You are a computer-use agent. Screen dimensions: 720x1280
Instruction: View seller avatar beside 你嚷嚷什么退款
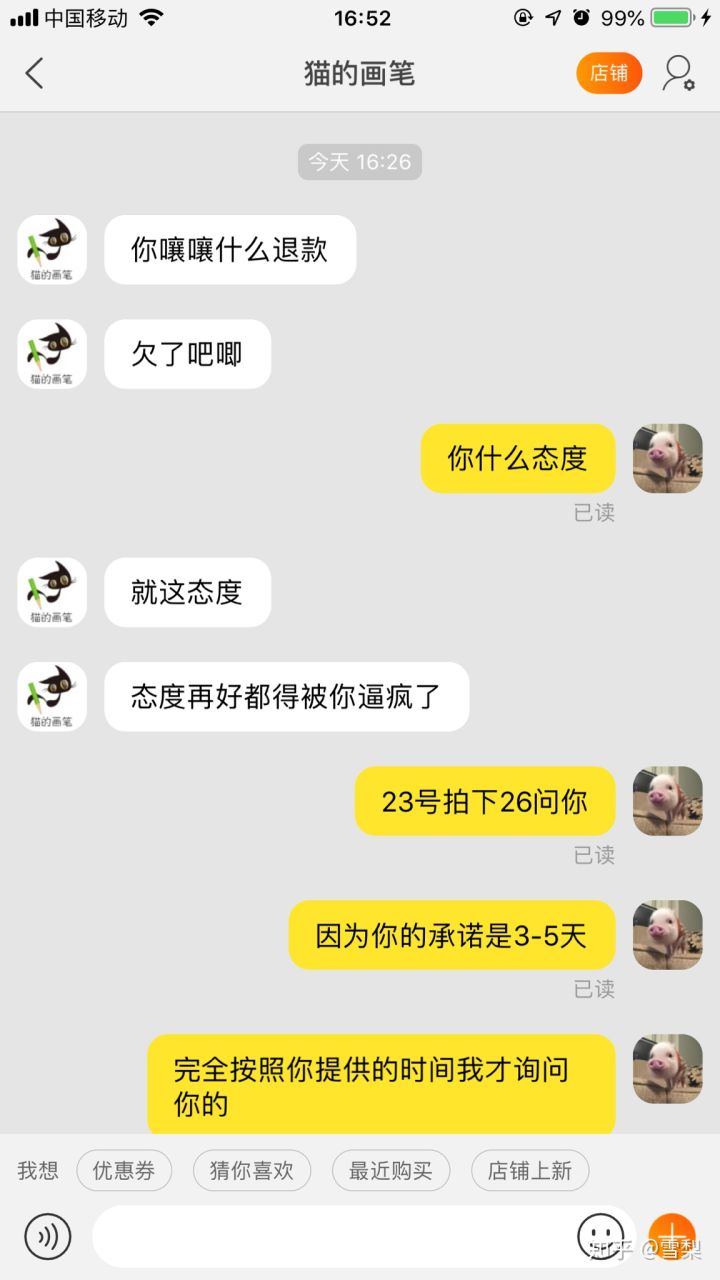coord(52,250)
